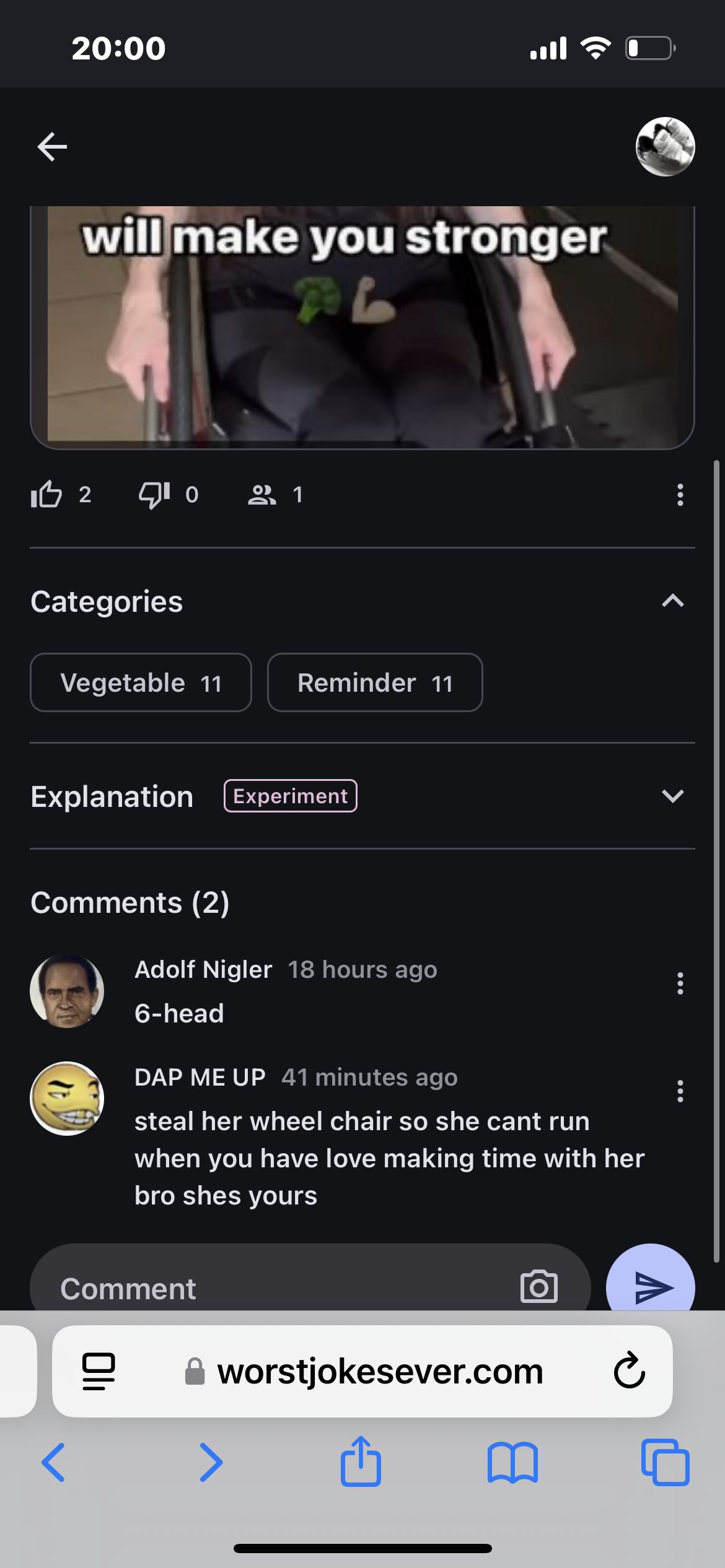Send the comment

click(x=650, y=1286)
